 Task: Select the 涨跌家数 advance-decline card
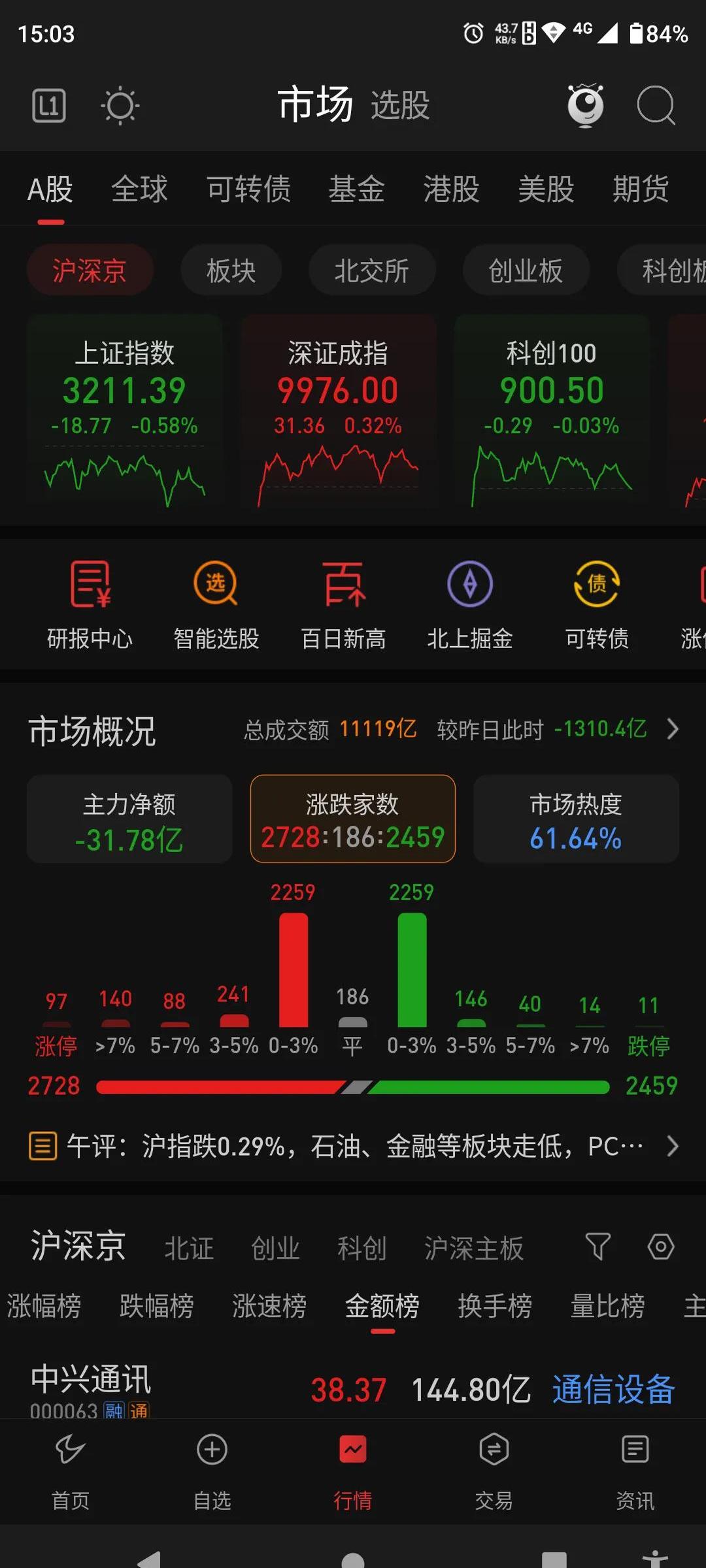pos(352,819)
